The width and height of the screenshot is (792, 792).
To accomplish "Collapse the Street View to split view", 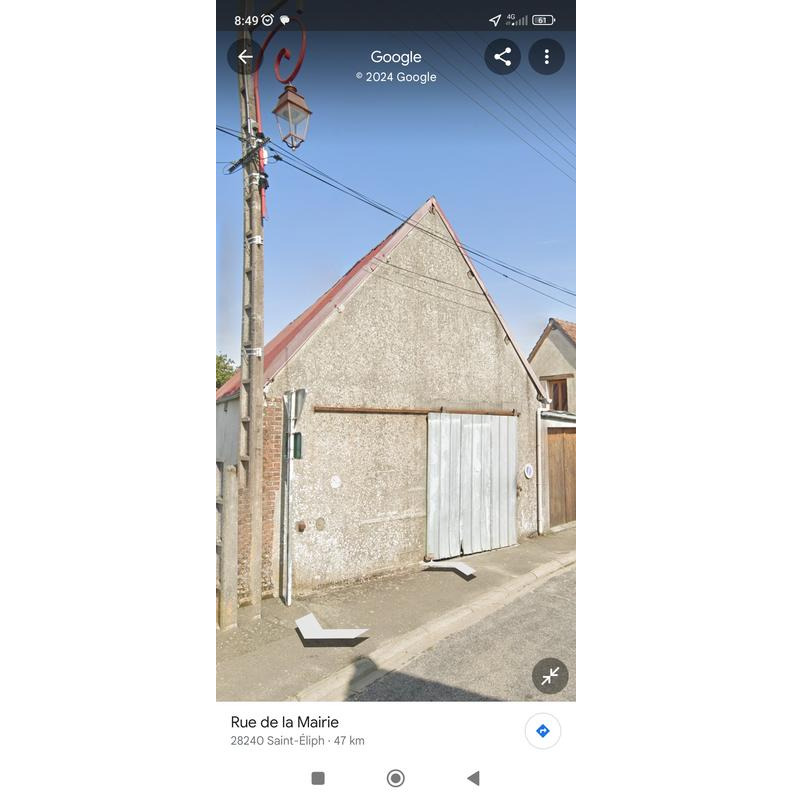I will click(550, 676).
